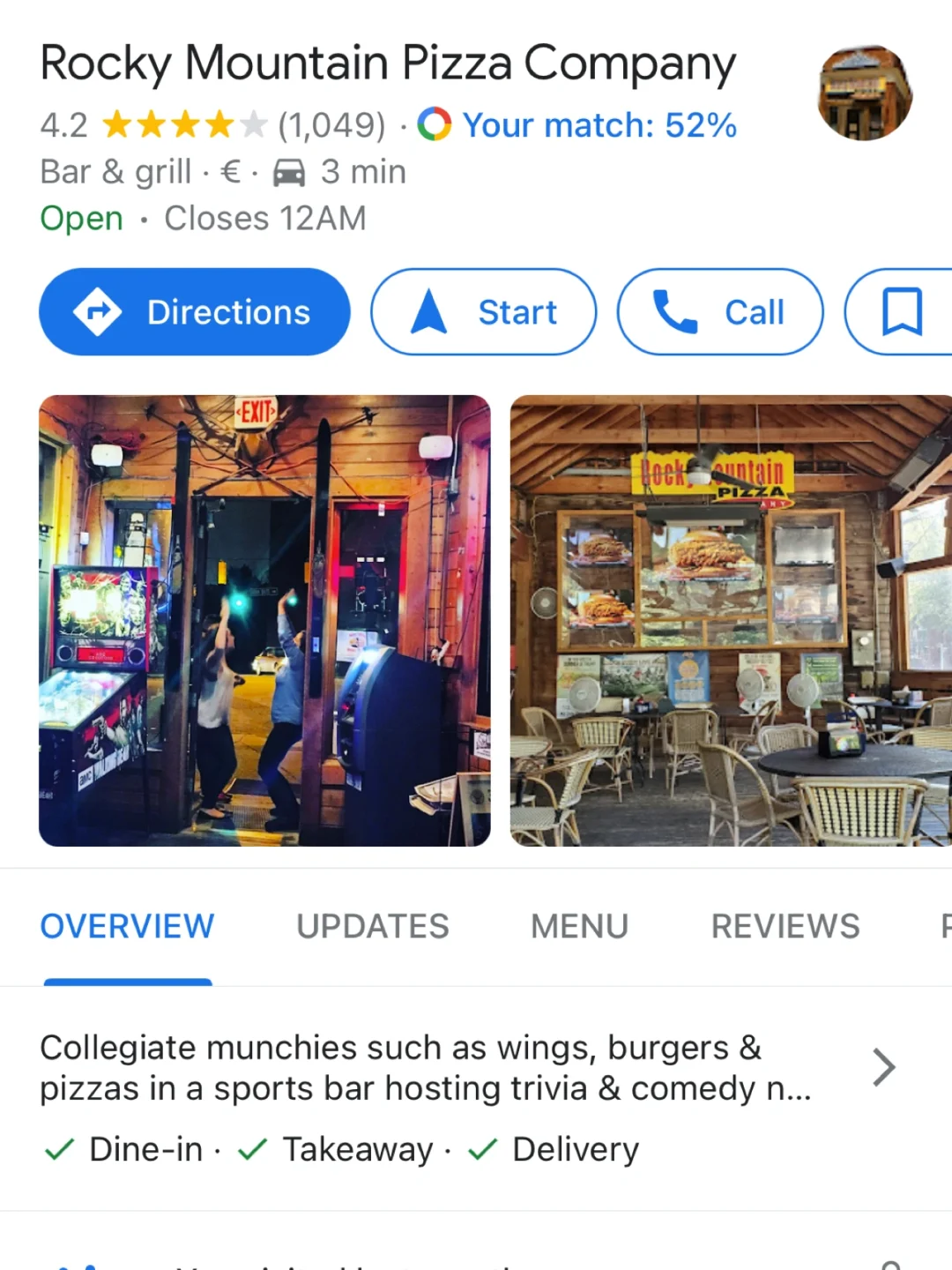The image size is (952, 1270).
Task: Open hours by tapping Closes 12AM
Action: tap(264, 217)
